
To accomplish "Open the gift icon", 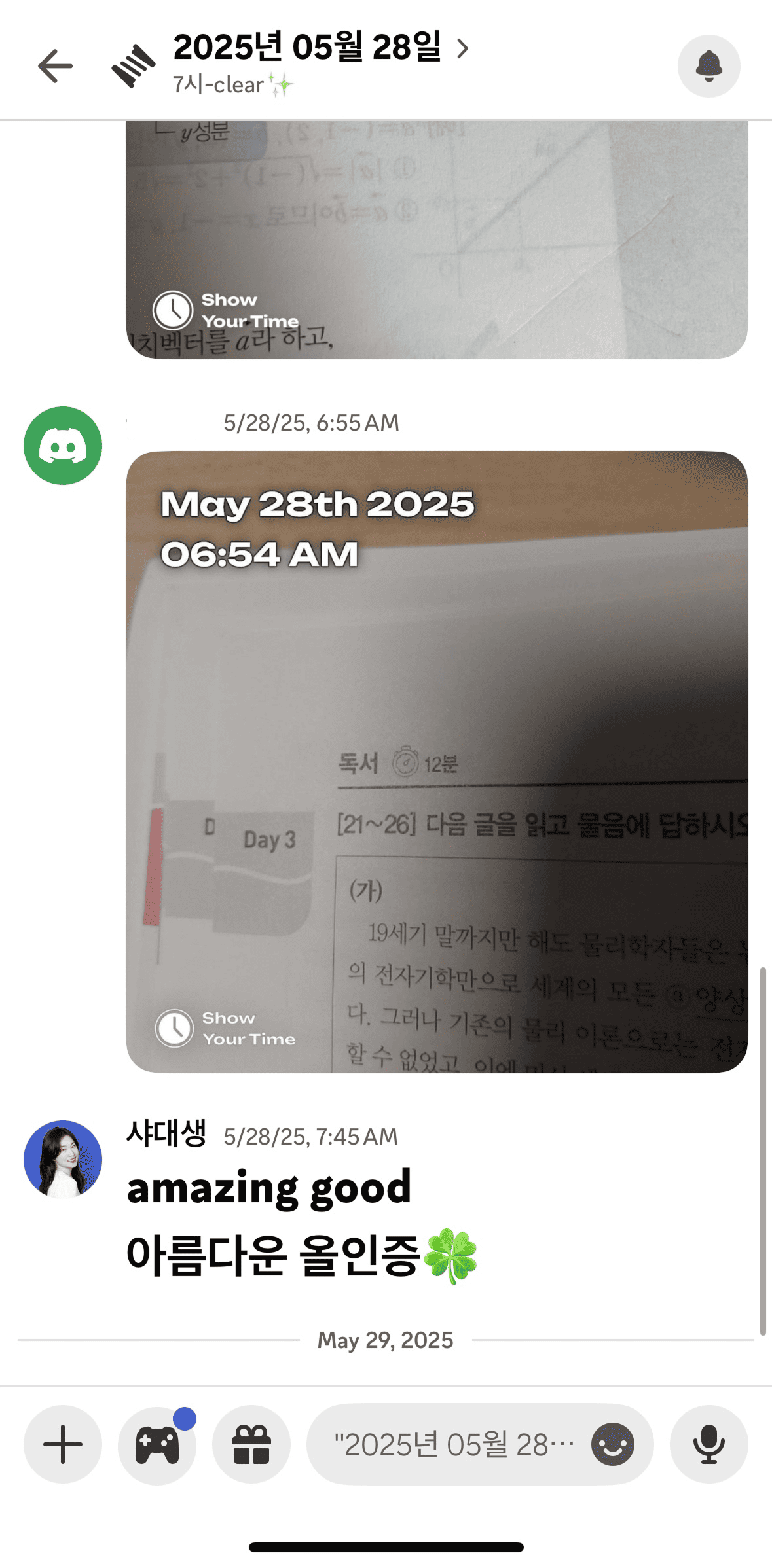I will (x=251, y=1444).
